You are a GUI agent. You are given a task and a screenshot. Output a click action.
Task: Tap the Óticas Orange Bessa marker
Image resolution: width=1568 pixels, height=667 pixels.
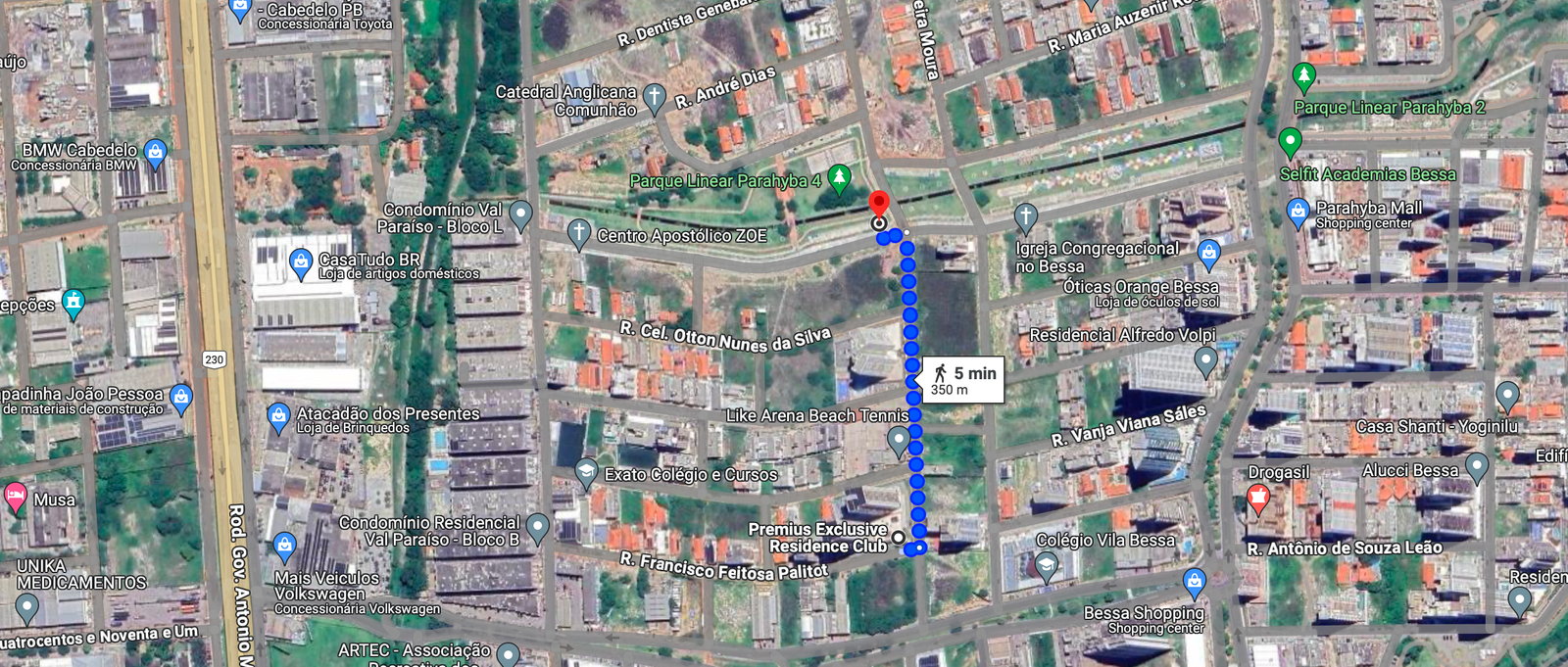(1209, 253)
